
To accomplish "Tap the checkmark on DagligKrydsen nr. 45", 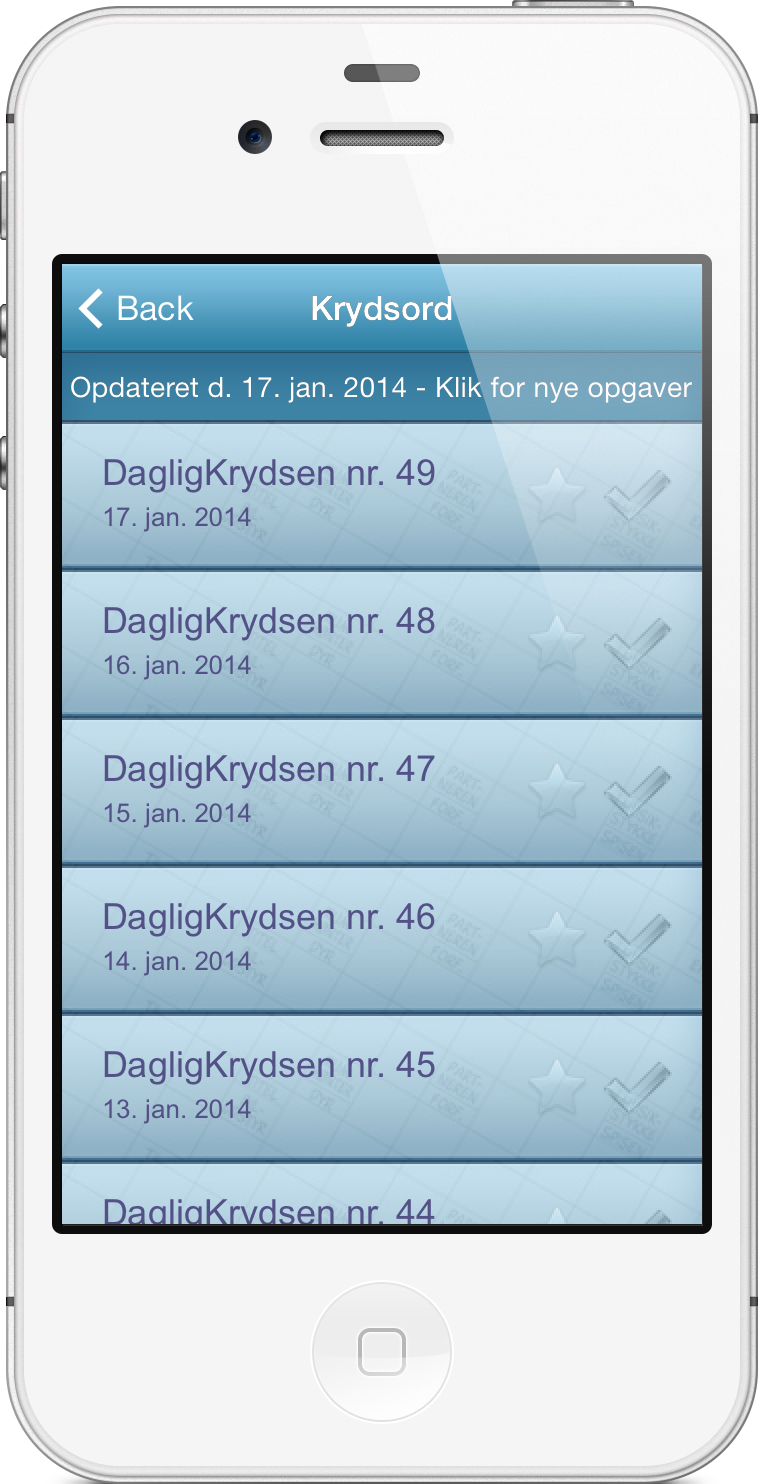I will [x=637, y=1087].
